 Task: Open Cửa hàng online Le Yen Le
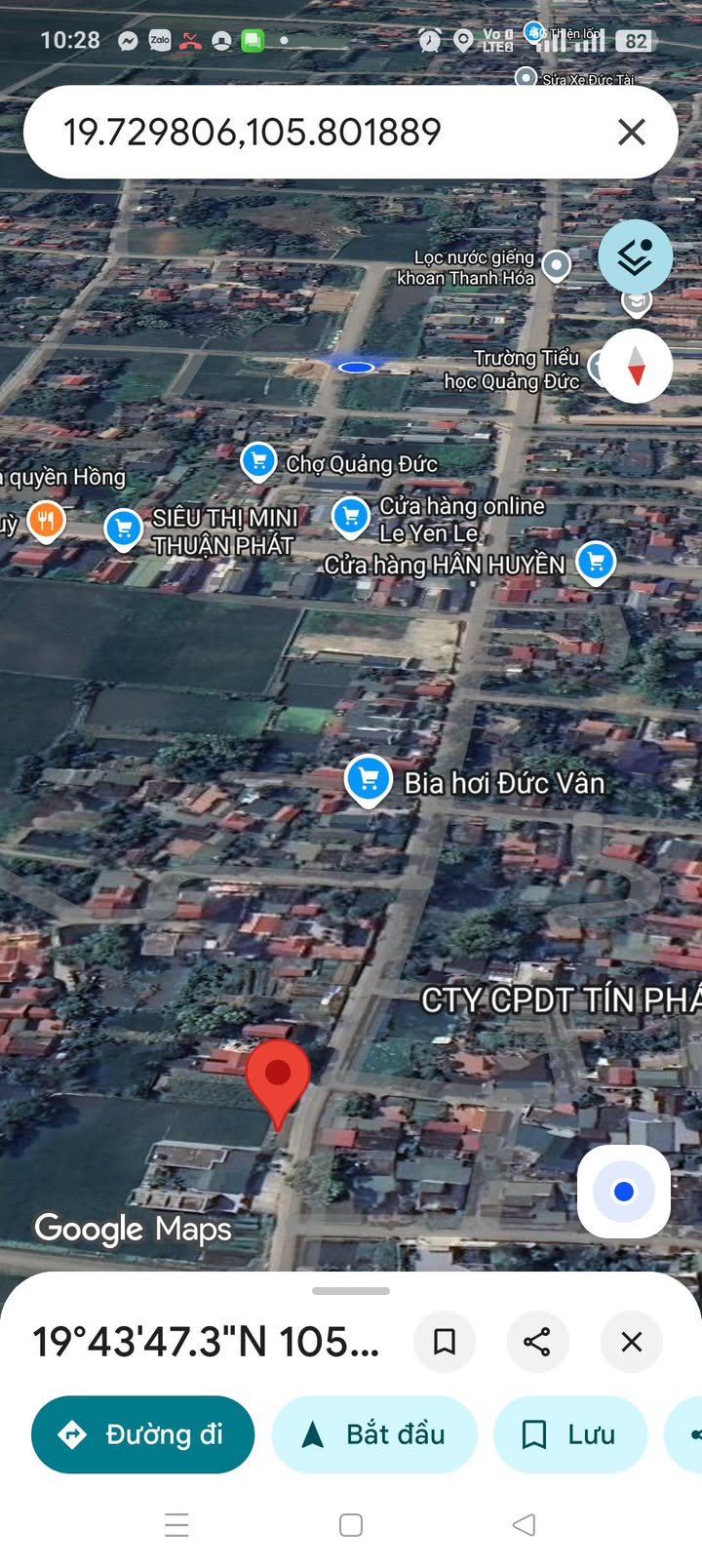(x=351, y=516)
